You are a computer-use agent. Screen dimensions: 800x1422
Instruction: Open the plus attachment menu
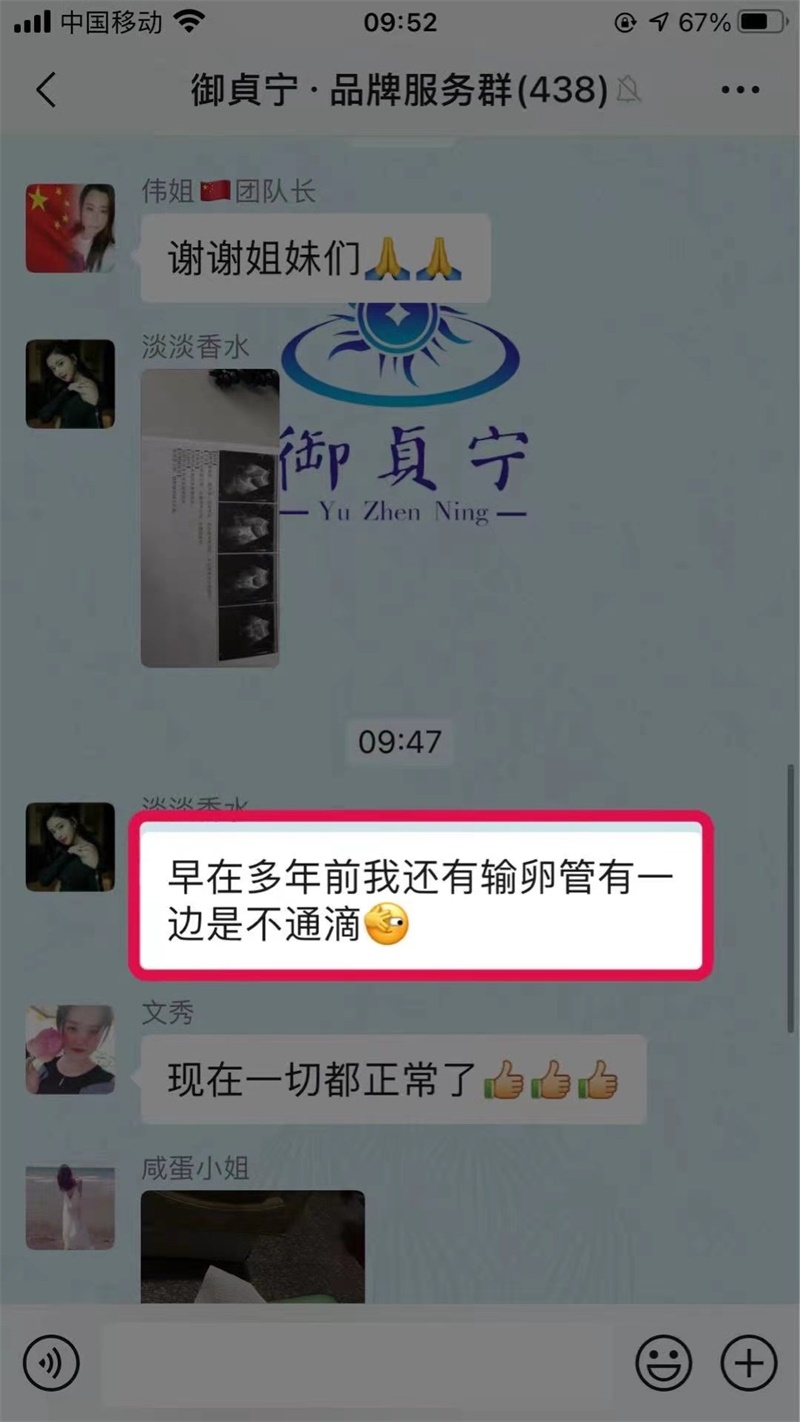point(748,1363)
